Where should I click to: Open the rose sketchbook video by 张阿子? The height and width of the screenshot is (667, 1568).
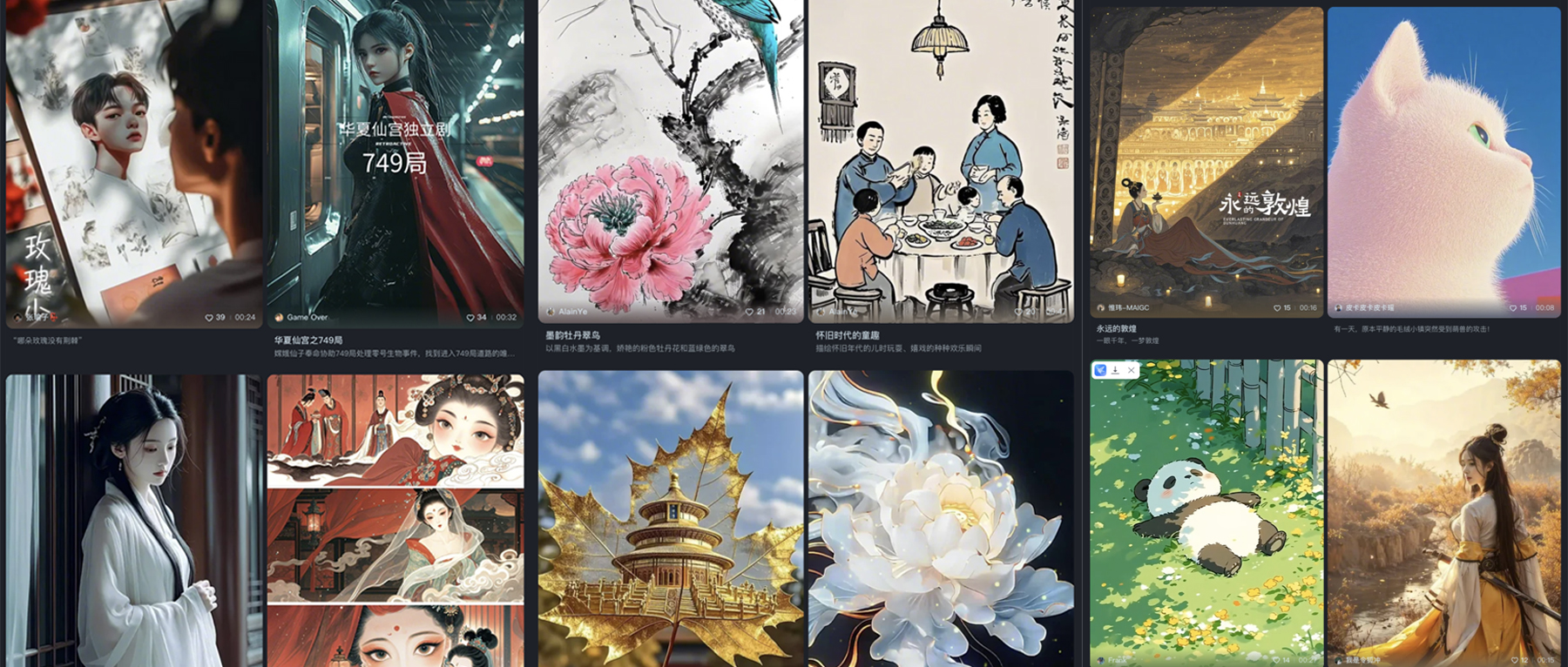pos(133,157)
